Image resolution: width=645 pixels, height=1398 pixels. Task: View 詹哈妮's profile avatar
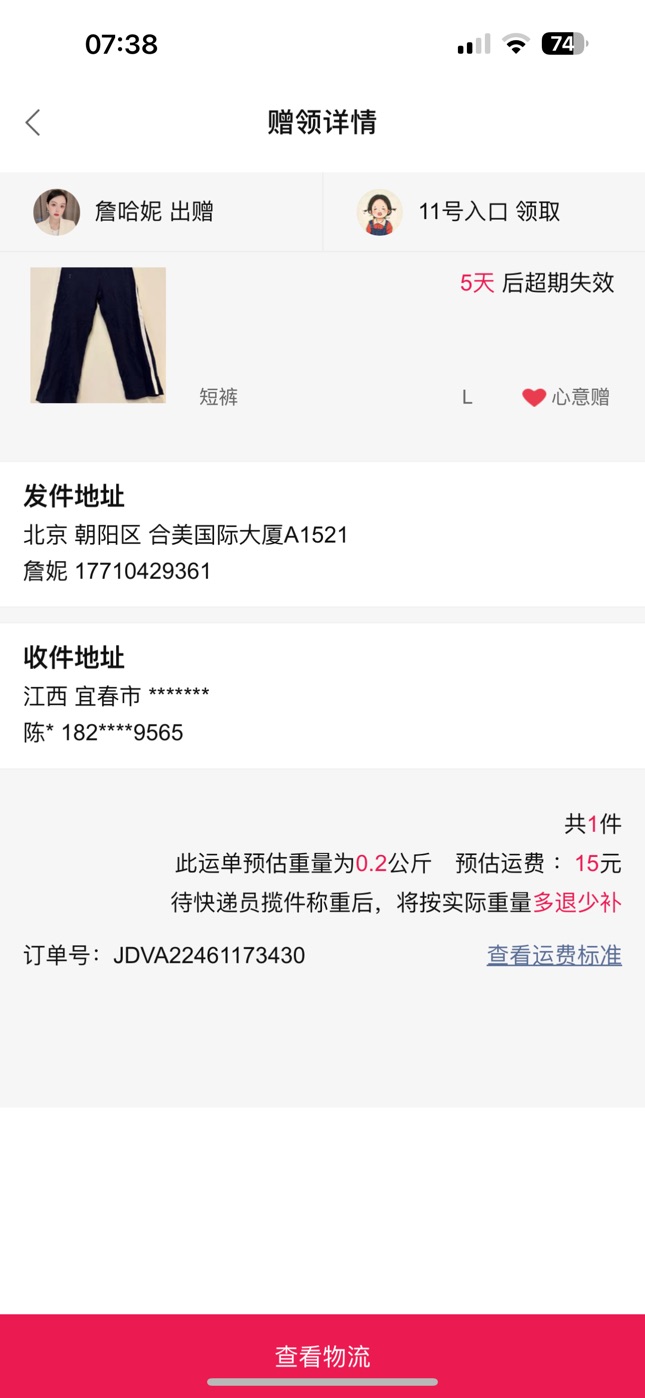pos(57,212)
